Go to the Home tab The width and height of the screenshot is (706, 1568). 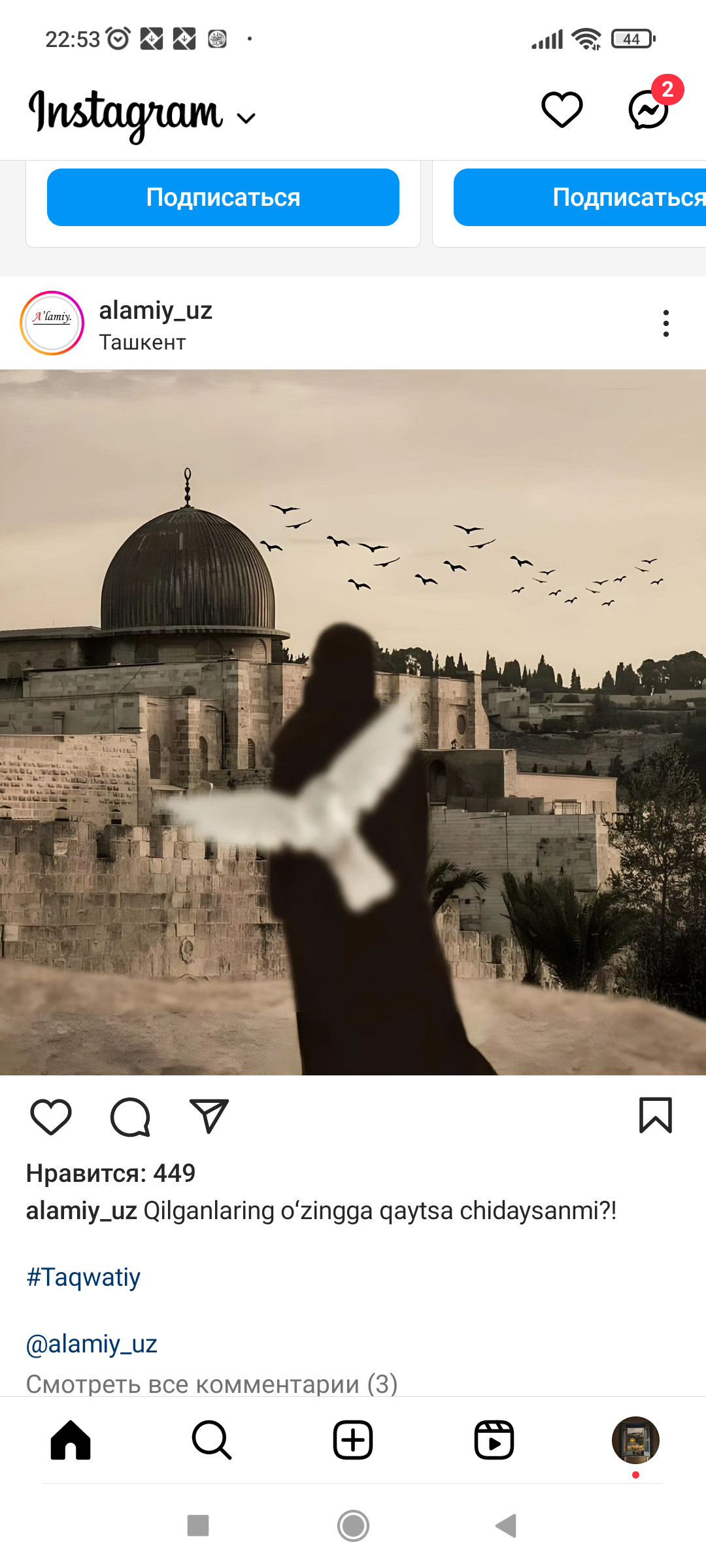pos(71,1440)
